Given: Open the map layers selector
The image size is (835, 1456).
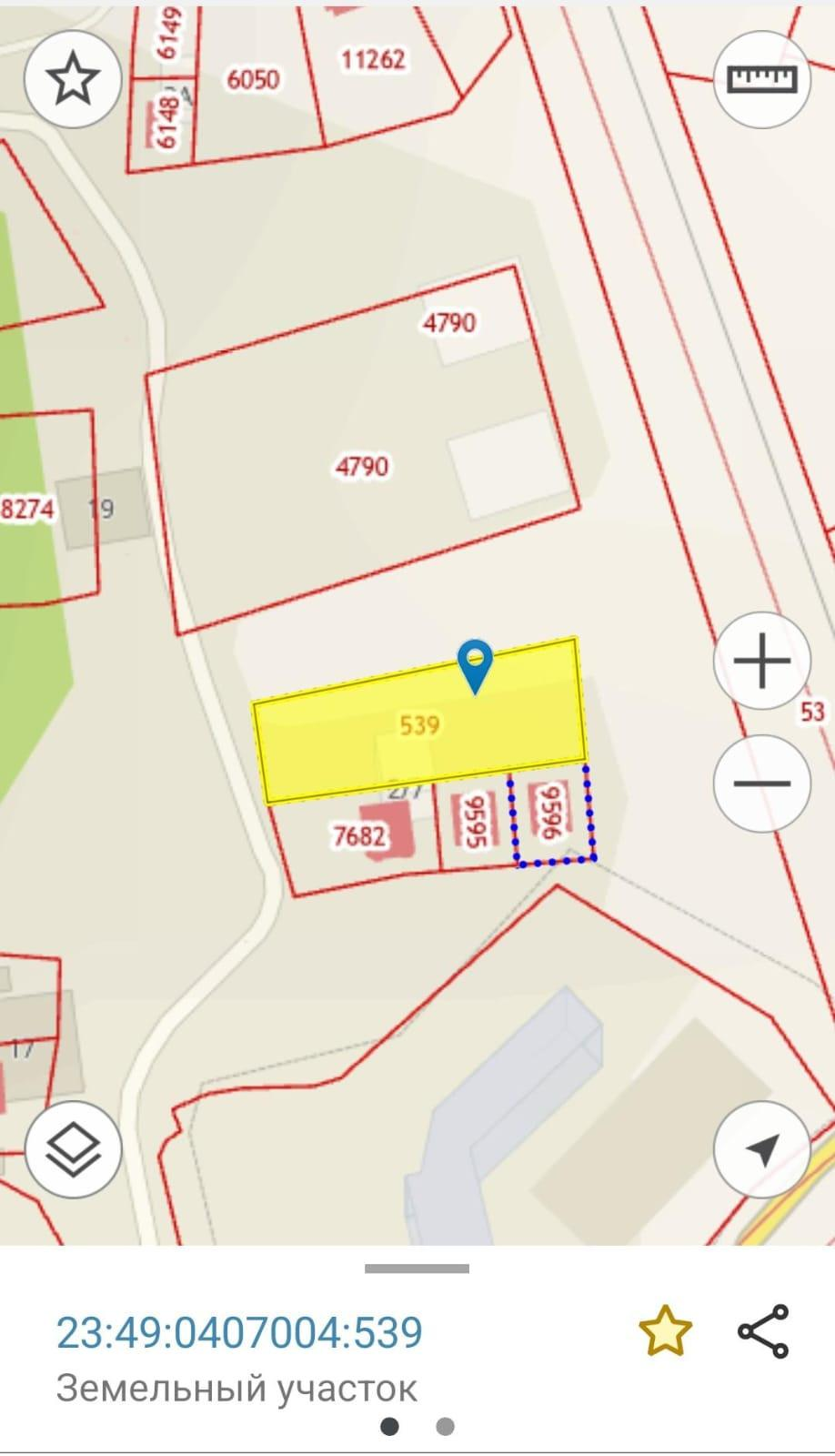Looking at the screenshot, I should (73, 1148).
